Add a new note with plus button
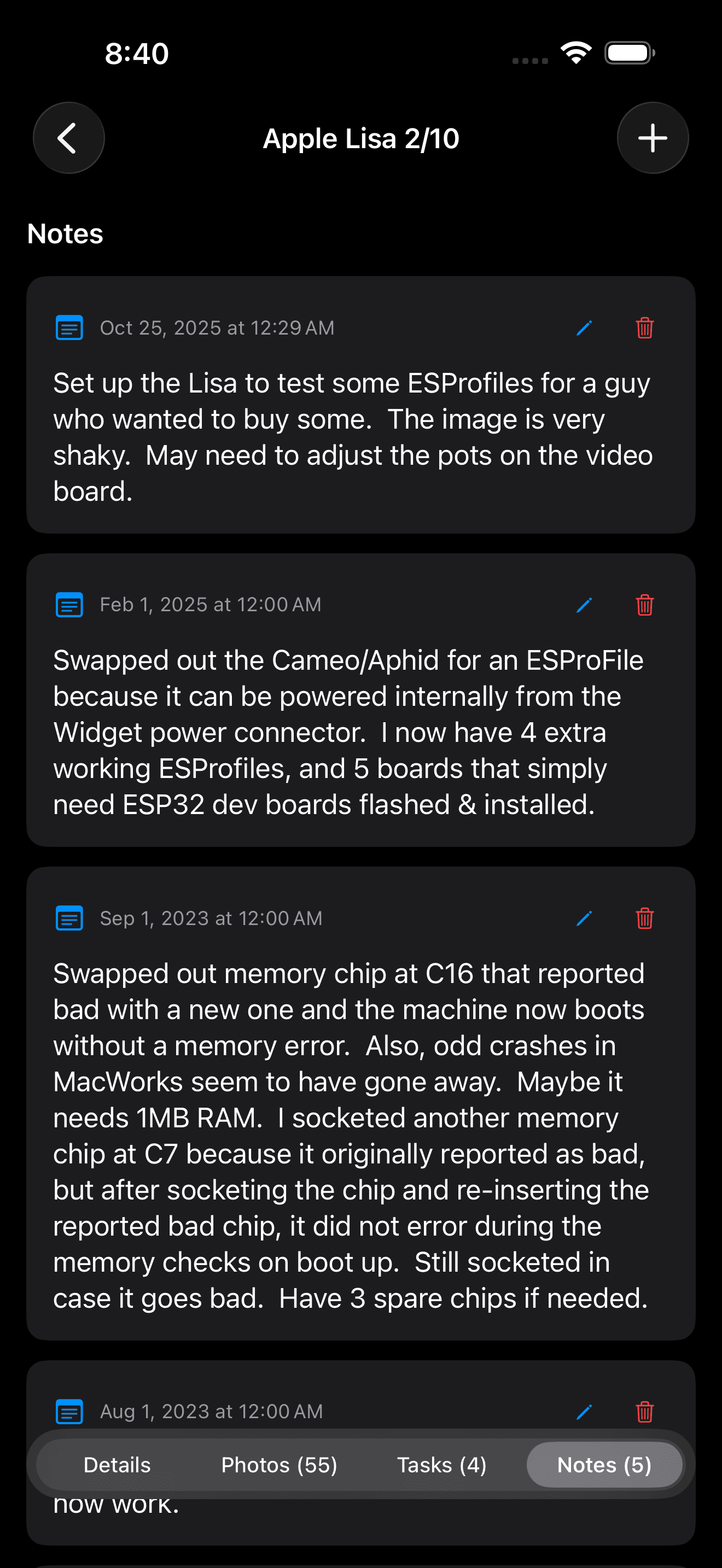The height and width of the screenshot is (1568, 722). (x=653, y=138)
